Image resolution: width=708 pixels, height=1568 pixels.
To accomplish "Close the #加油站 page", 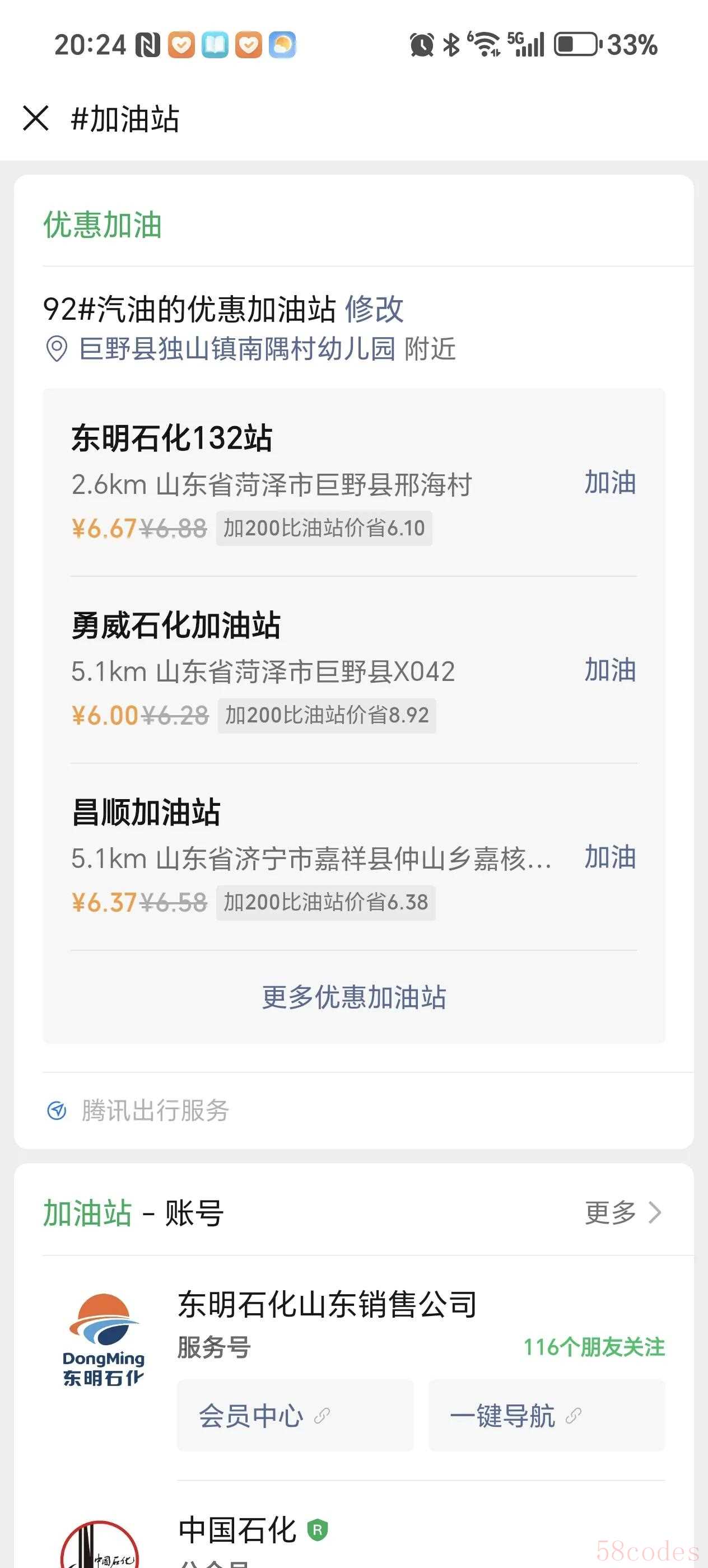I will tap(35, 118).
